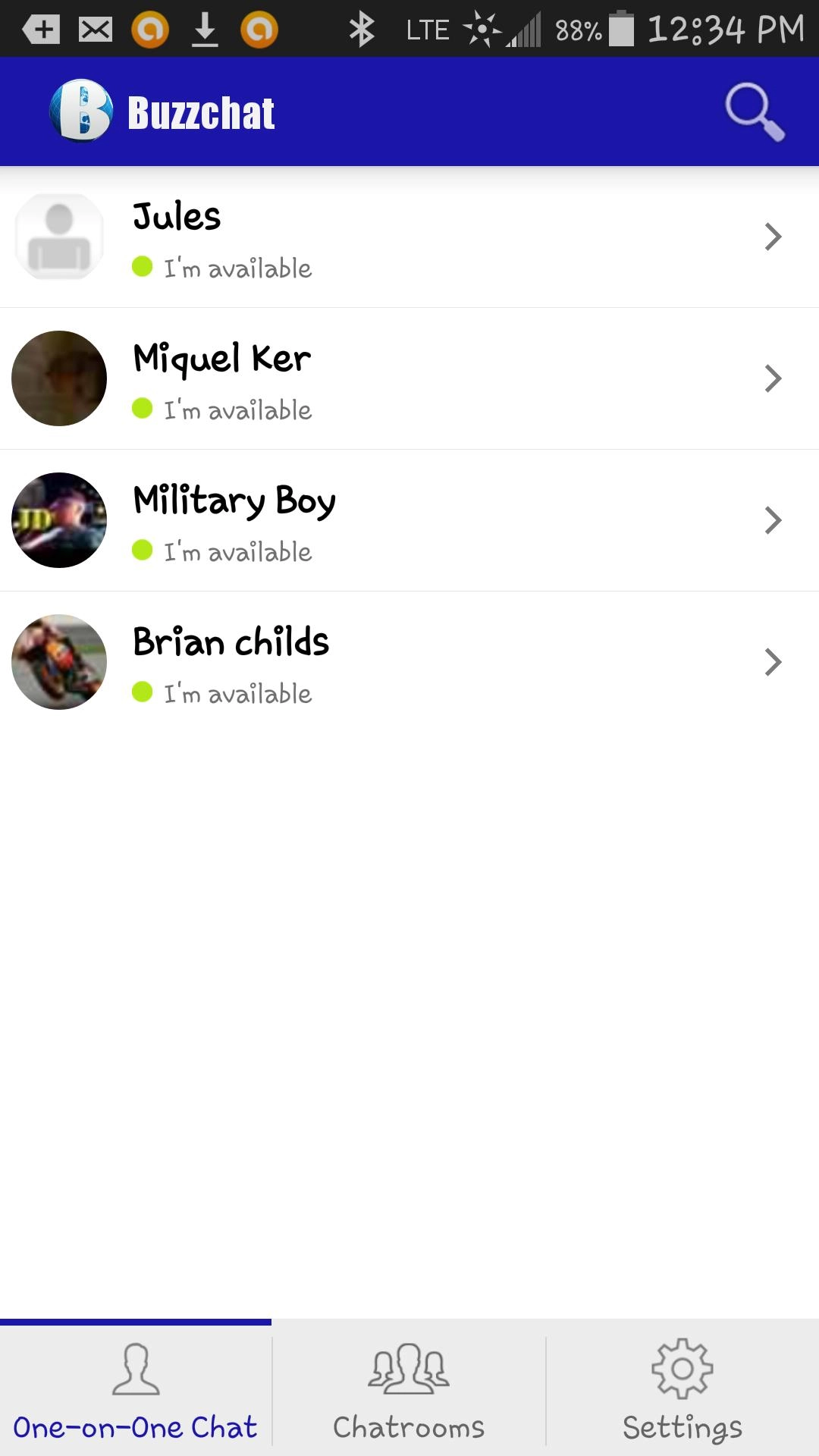Open the chat with Miquel Ker
The image size is (819, 1456).
[x=409, y=378]
